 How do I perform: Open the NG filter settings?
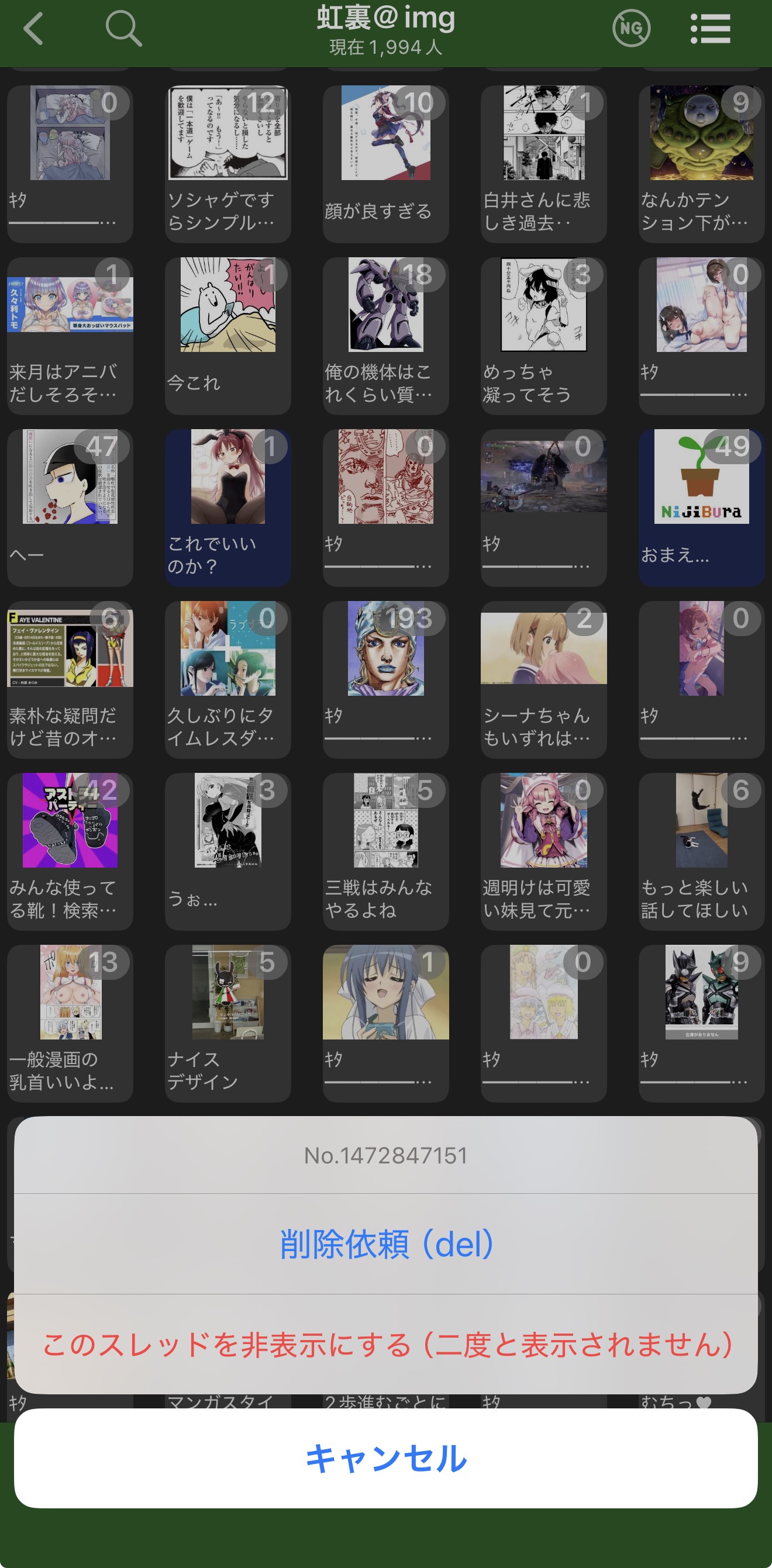click(x=630, y=29)
